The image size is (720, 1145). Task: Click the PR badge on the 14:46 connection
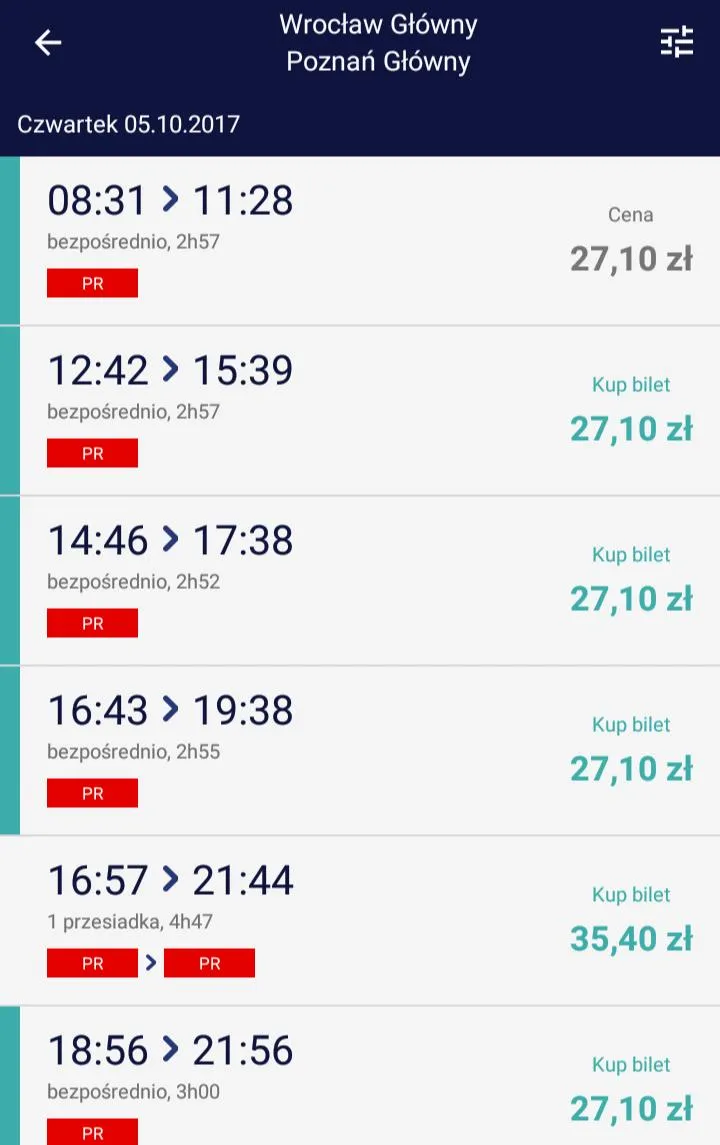tap(92, 623)
